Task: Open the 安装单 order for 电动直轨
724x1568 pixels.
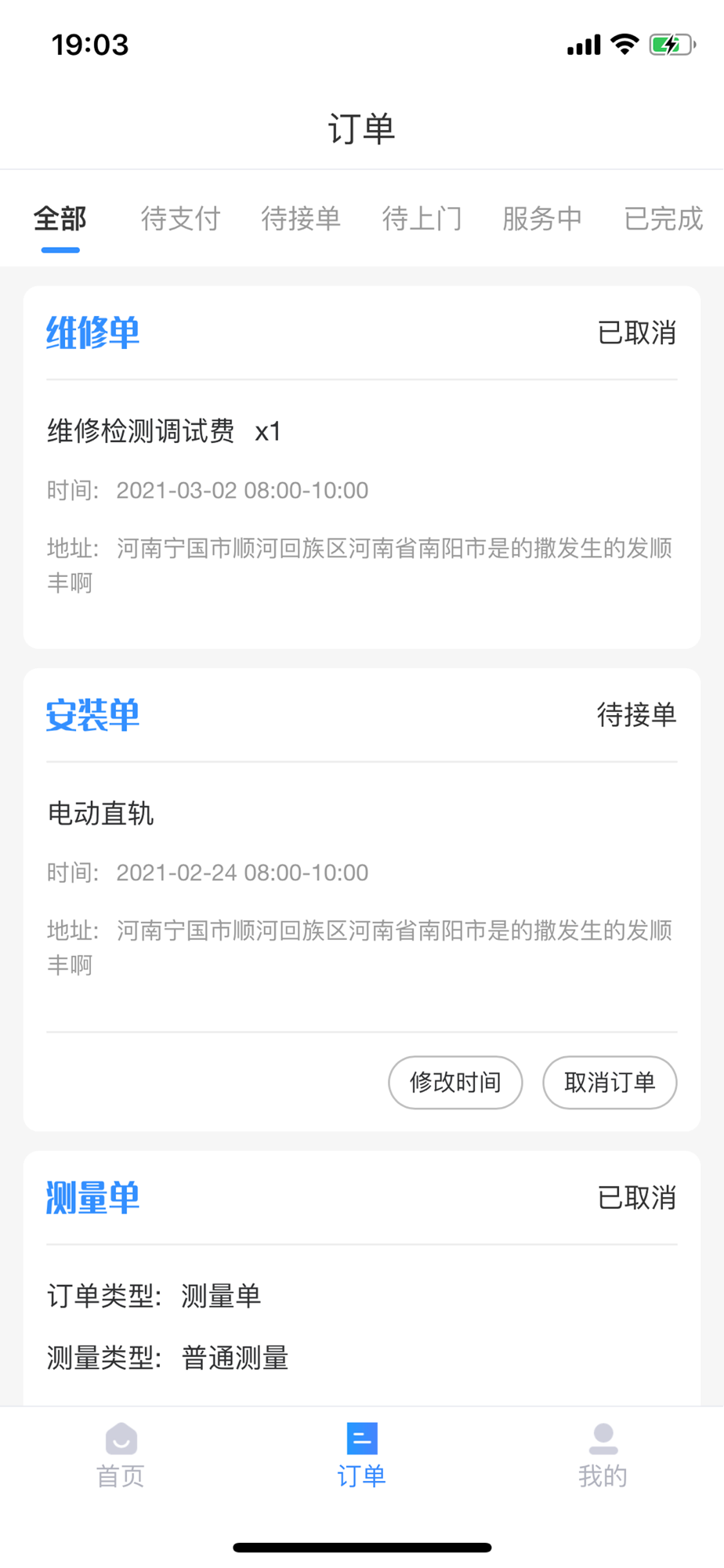Action: (x=361, y=862)
